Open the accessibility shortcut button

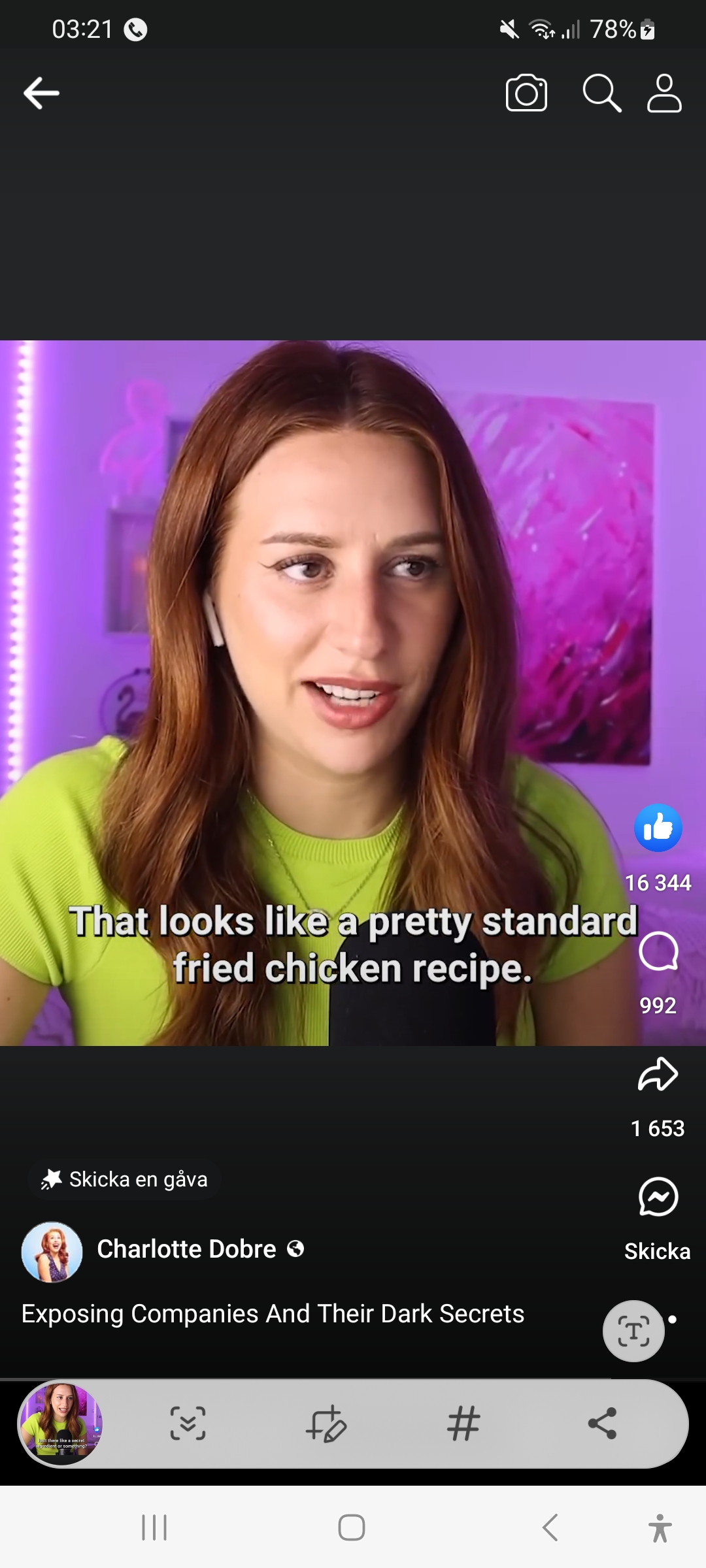coord(660,1527)
